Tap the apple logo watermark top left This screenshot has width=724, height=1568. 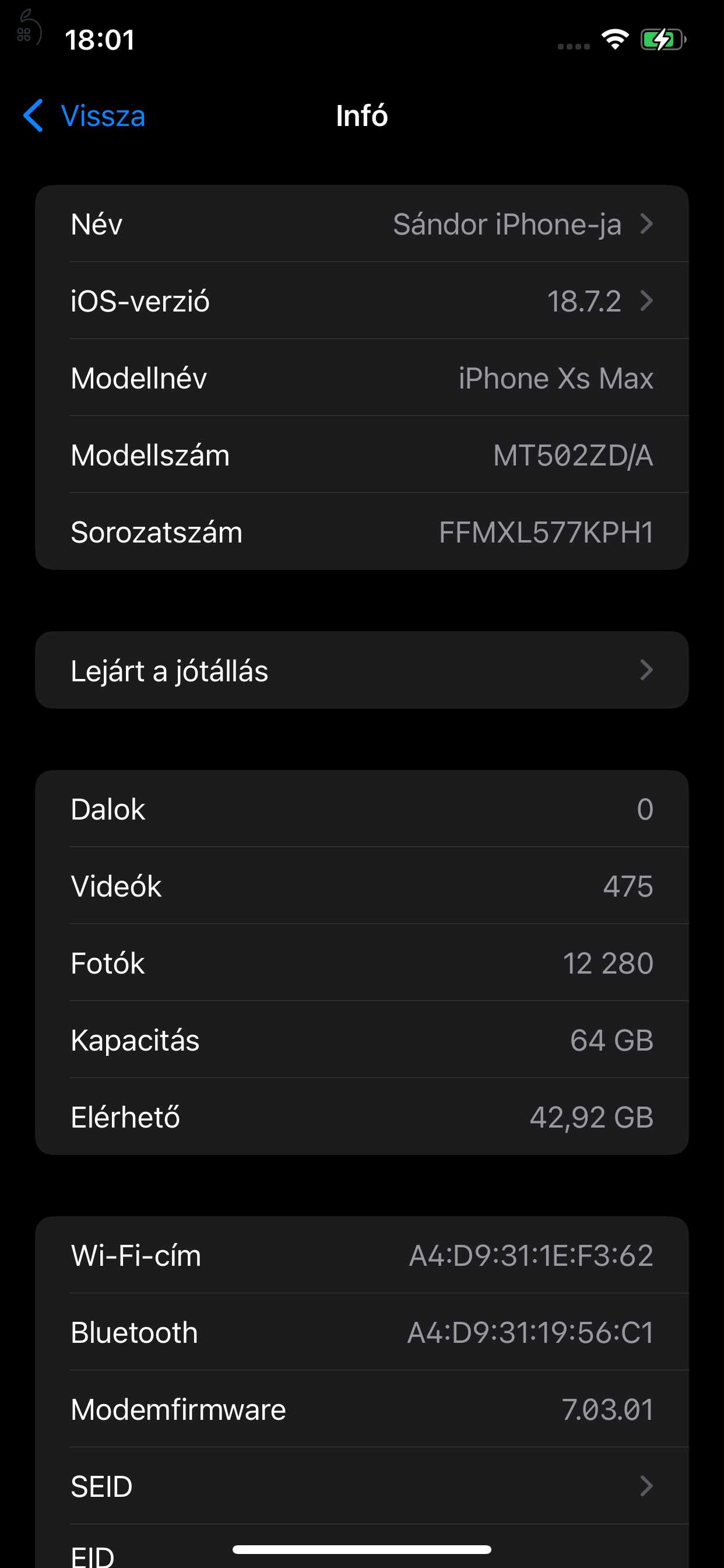click(27, 27)
